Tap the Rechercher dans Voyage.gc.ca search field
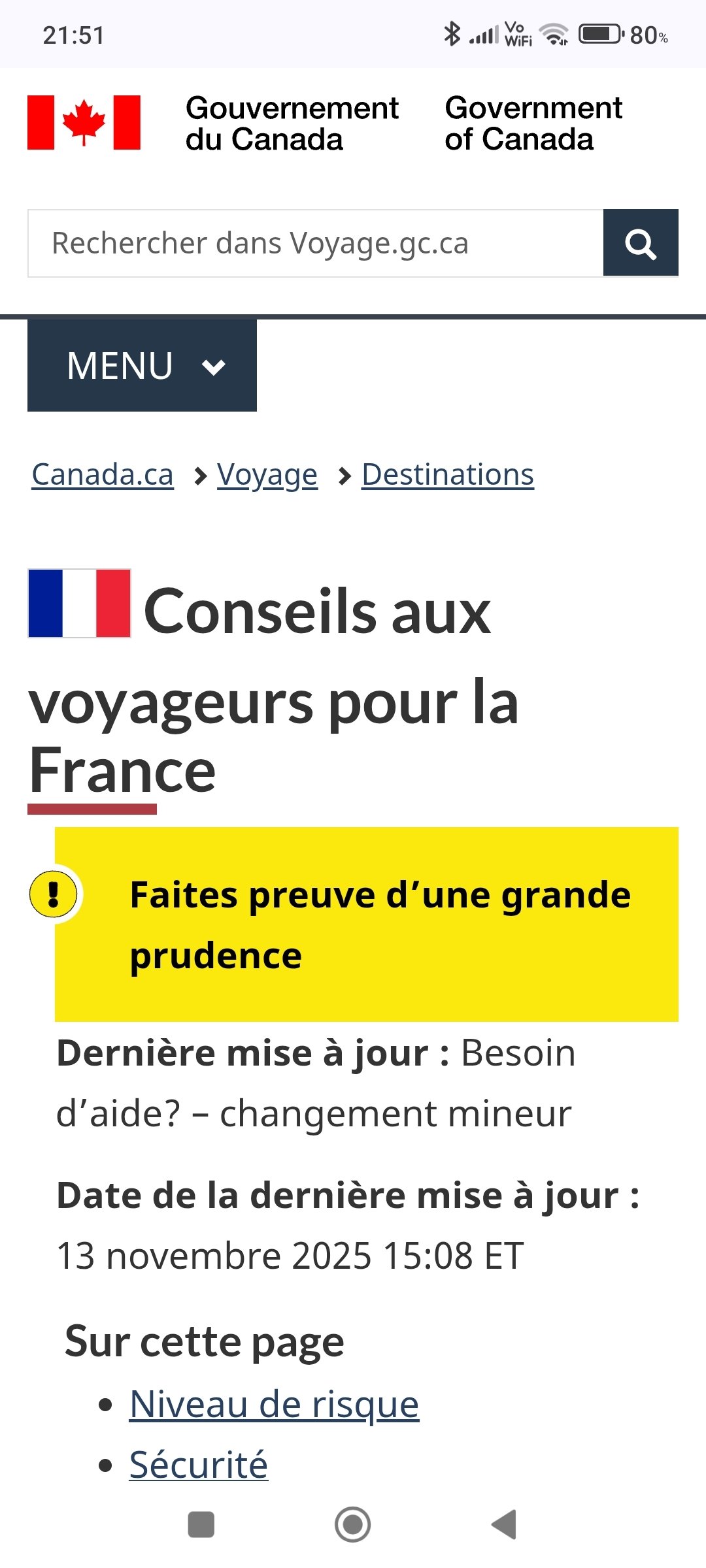Viewport: 706px width, 1568px height. pos(315,244)
